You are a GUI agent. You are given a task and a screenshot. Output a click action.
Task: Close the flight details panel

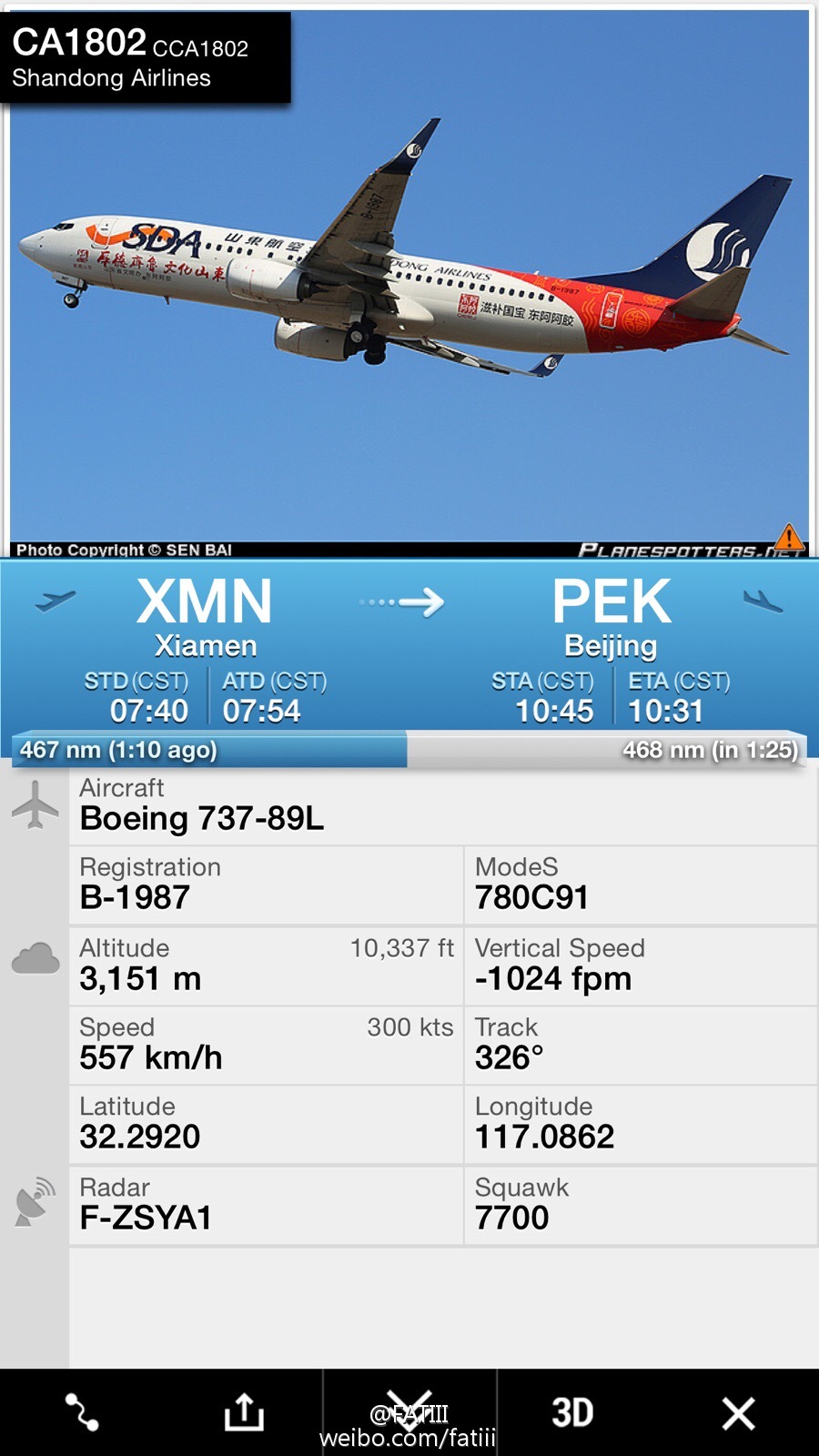pos(738,1413)
